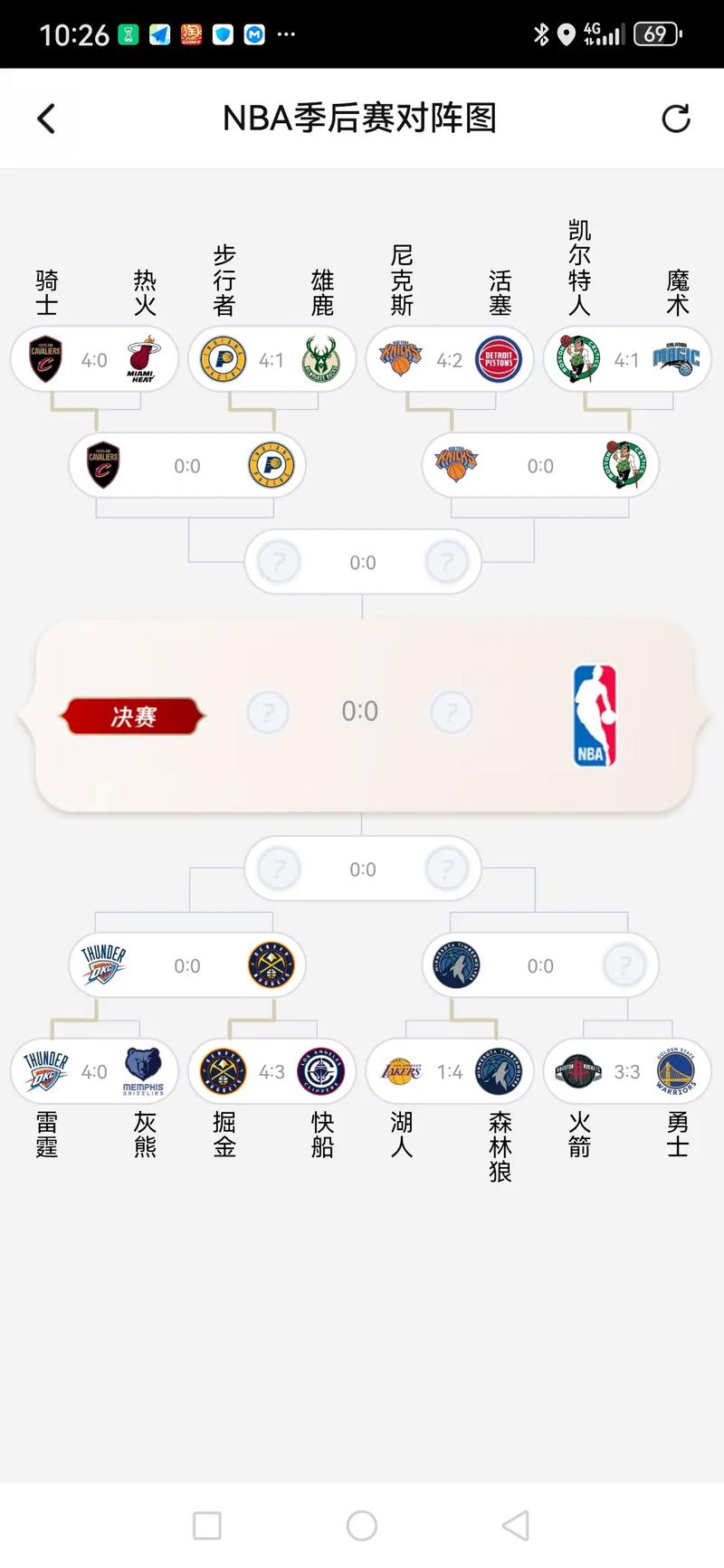Open the 决赛 finals card

[x=362, y=713]
